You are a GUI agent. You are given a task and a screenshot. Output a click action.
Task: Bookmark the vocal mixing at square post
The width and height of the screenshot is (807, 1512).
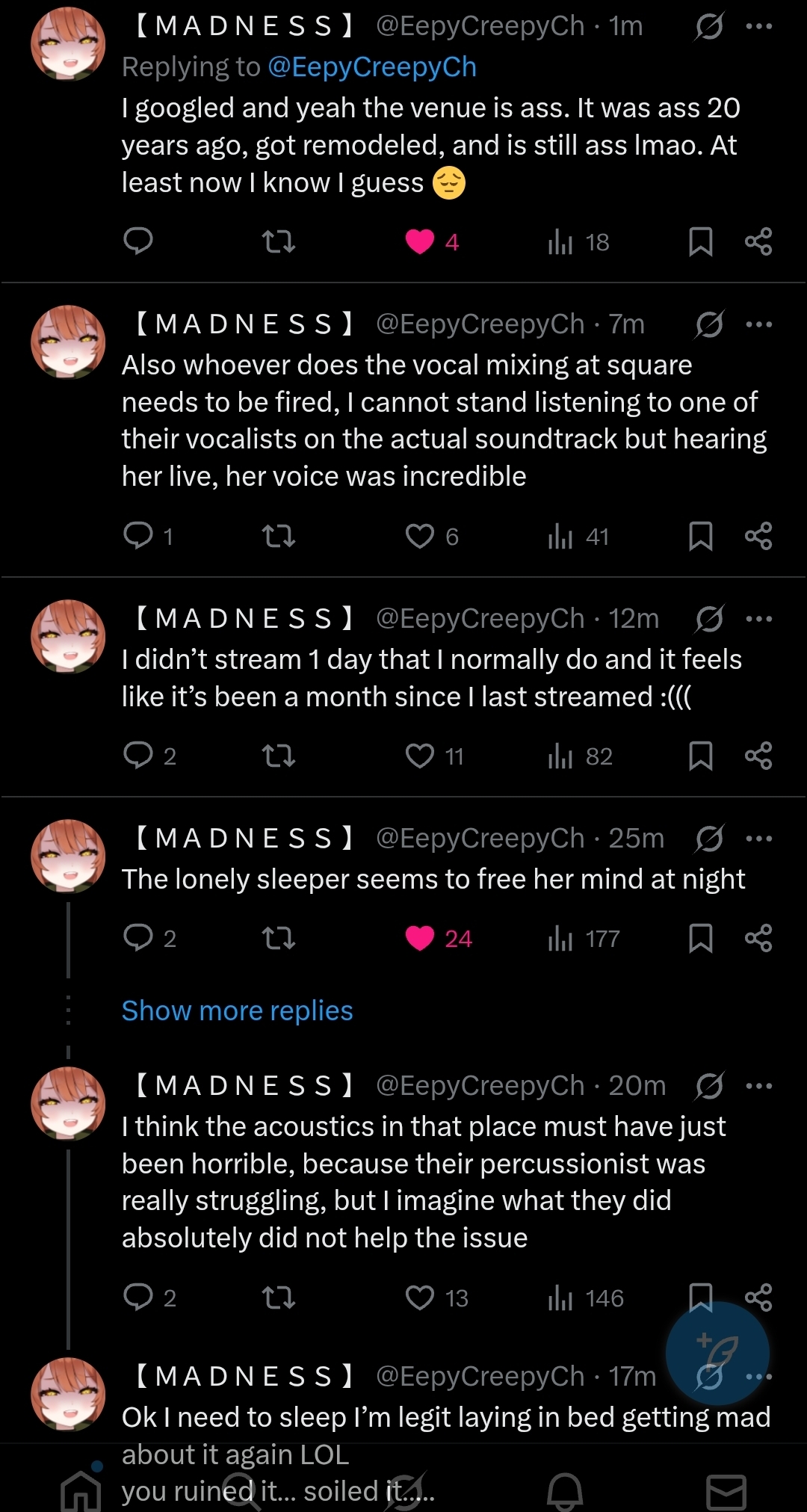click(700, 536)
